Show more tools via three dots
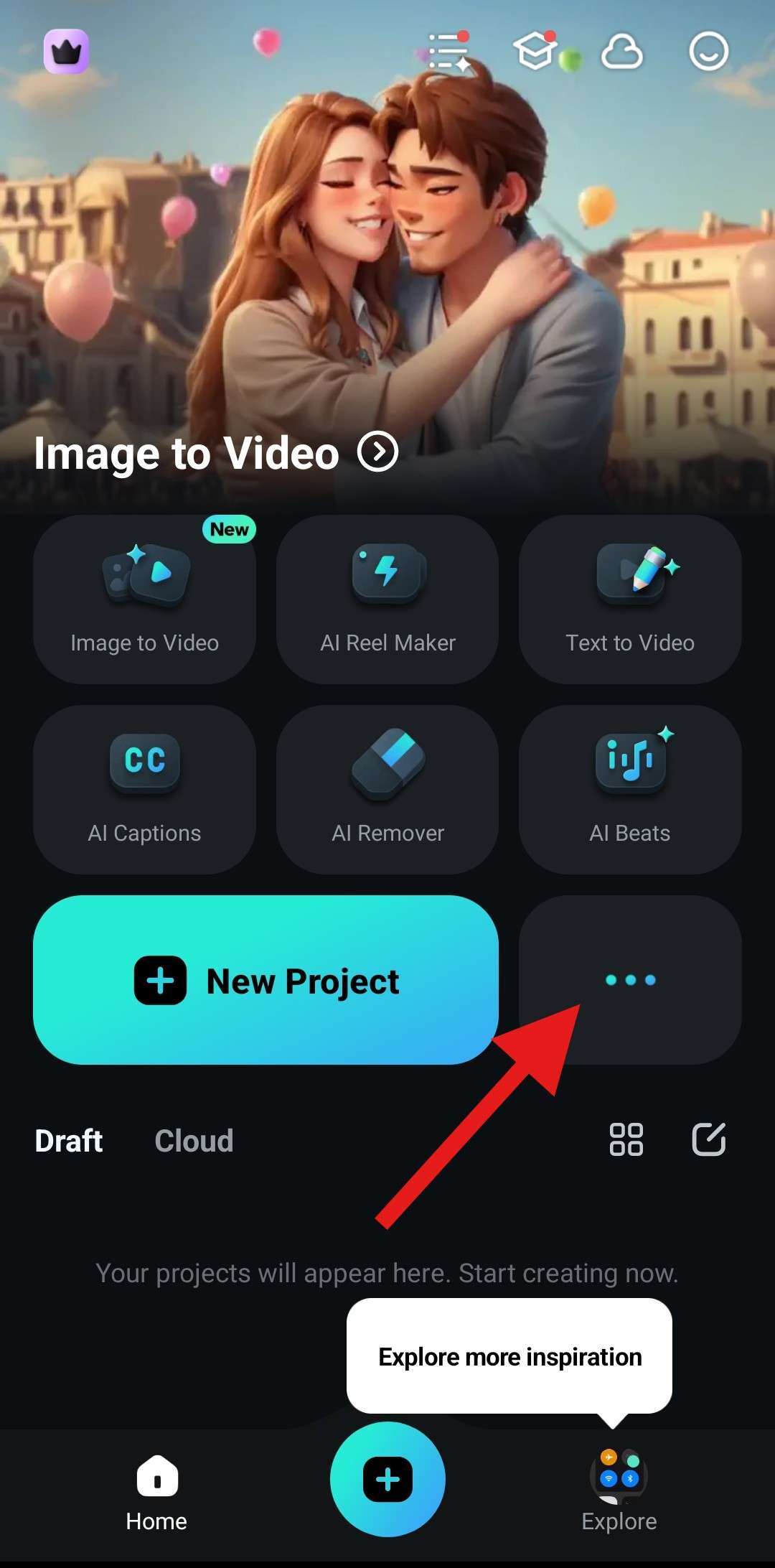Viewport: 775px width, 1568px height. [x=630, y=980]
